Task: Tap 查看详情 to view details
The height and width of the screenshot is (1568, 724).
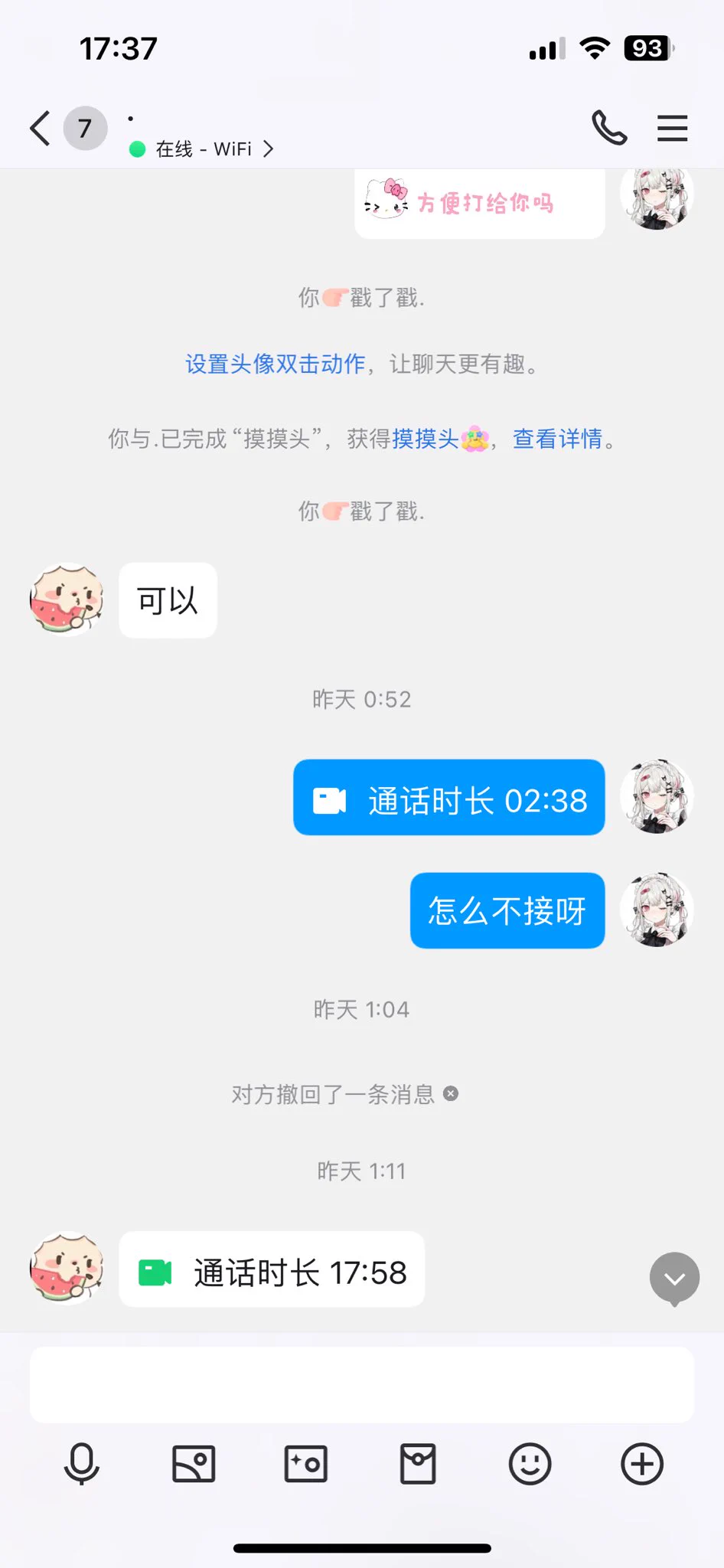Action: coord(557,439)
